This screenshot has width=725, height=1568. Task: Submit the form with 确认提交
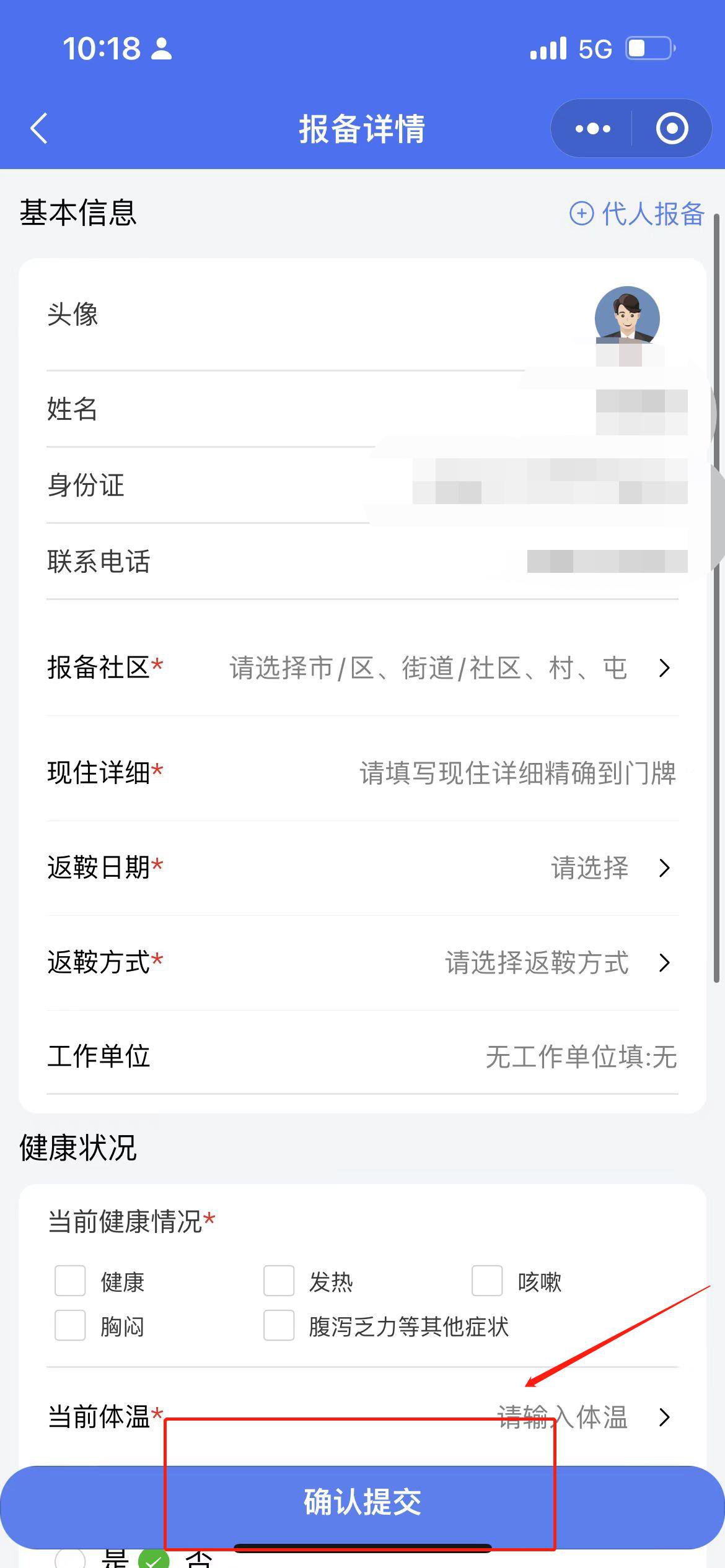[362, 1502]
